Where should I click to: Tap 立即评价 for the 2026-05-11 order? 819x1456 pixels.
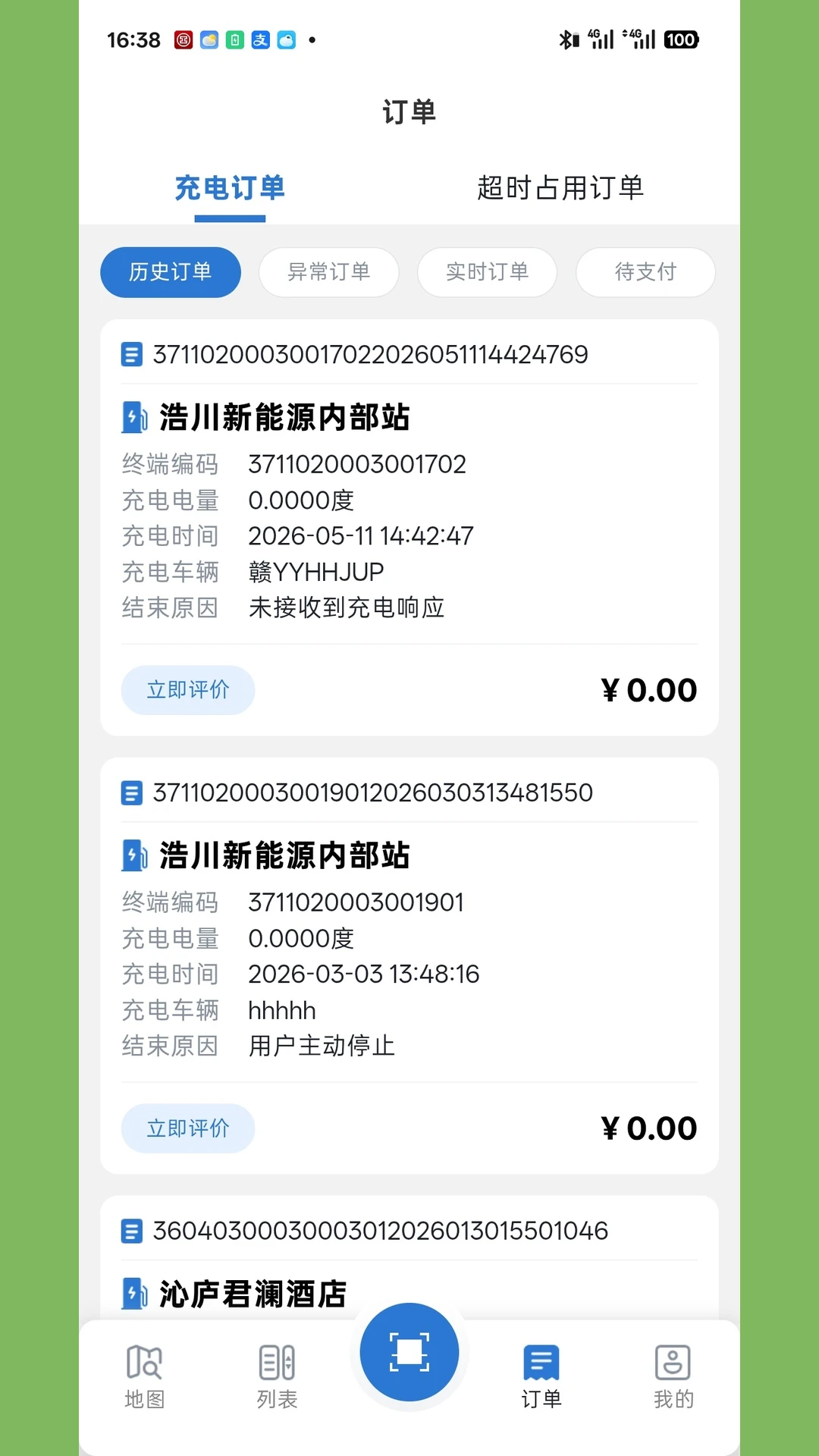188,690
